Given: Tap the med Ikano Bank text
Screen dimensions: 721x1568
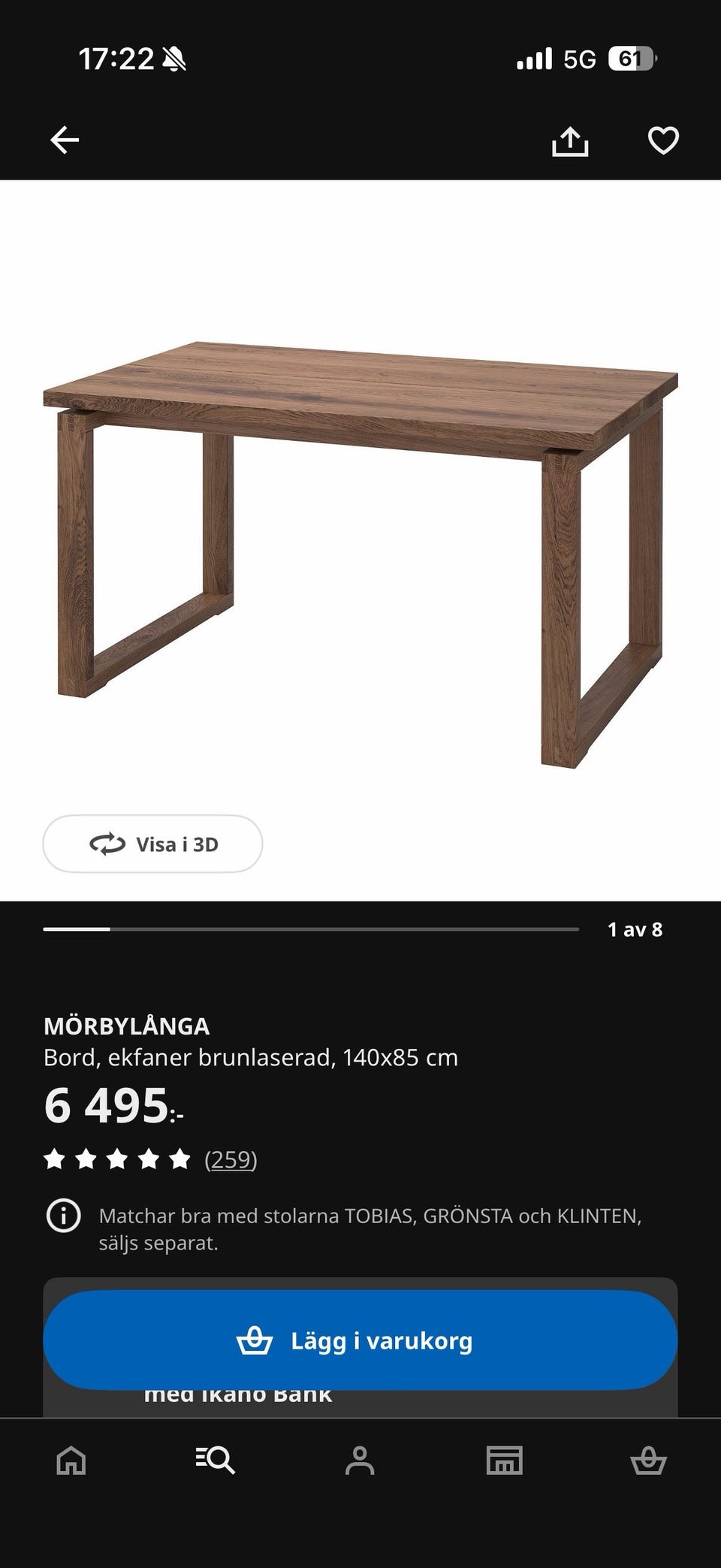Looking at the screenshot, I should [238, 1394].
